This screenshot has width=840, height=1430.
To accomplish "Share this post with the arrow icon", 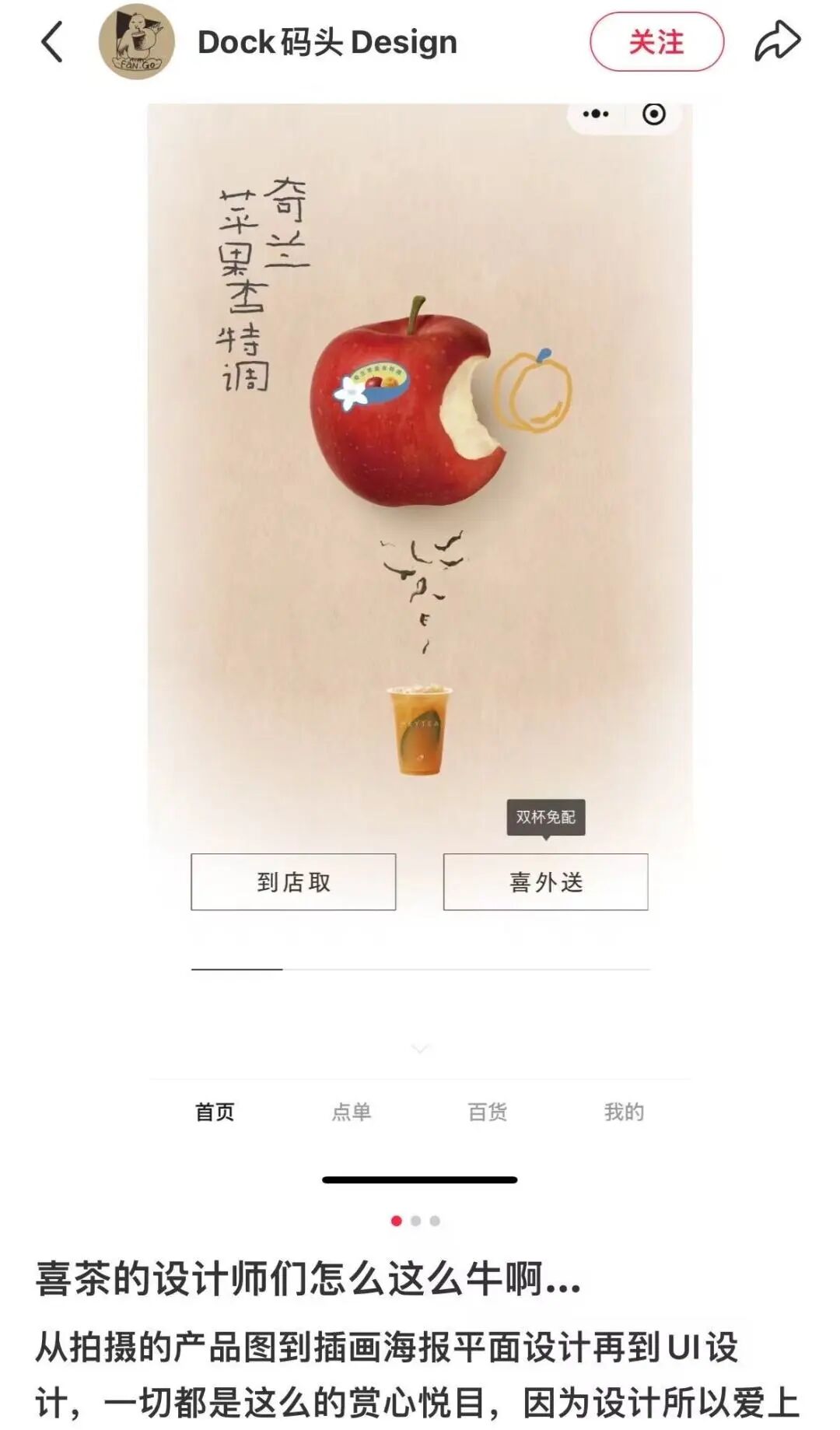I will (x=777, y=41).
